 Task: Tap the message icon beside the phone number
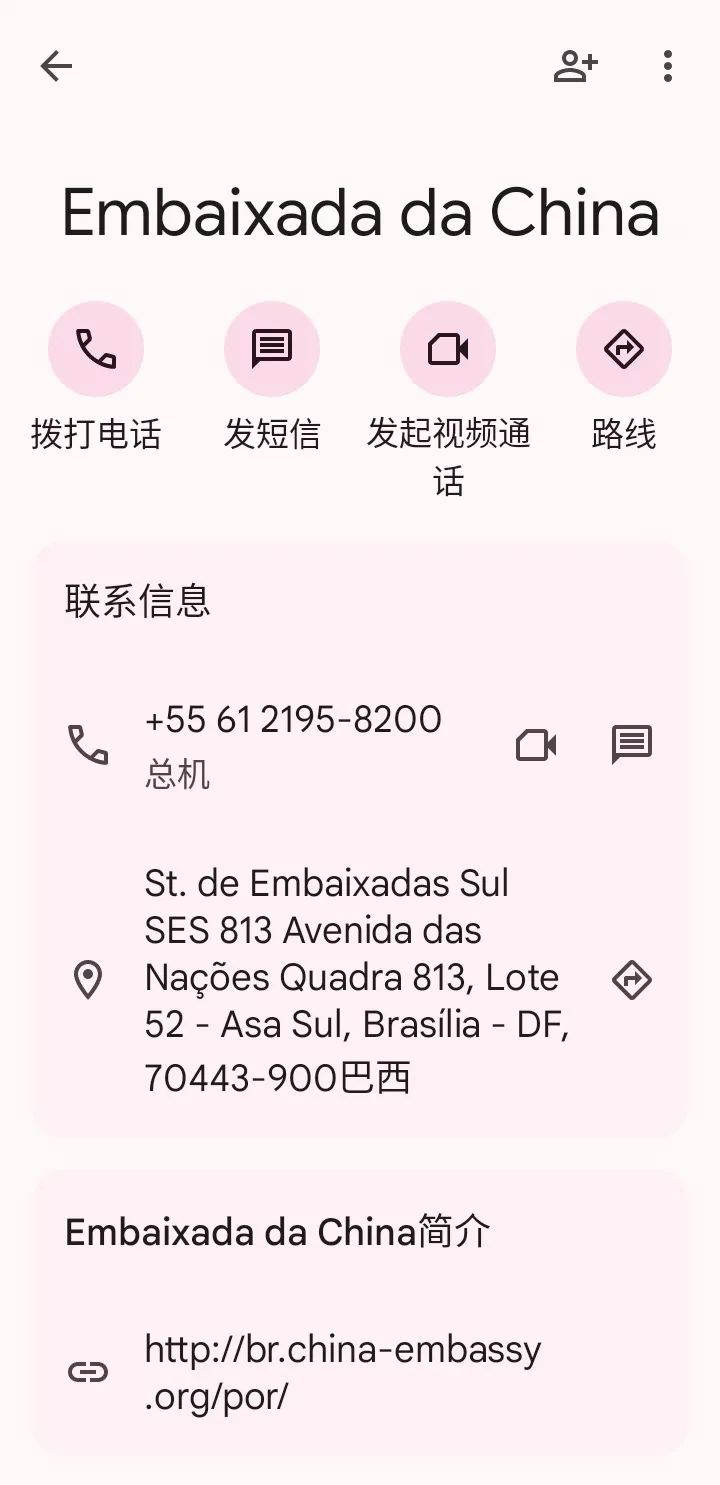click(632, 745)
